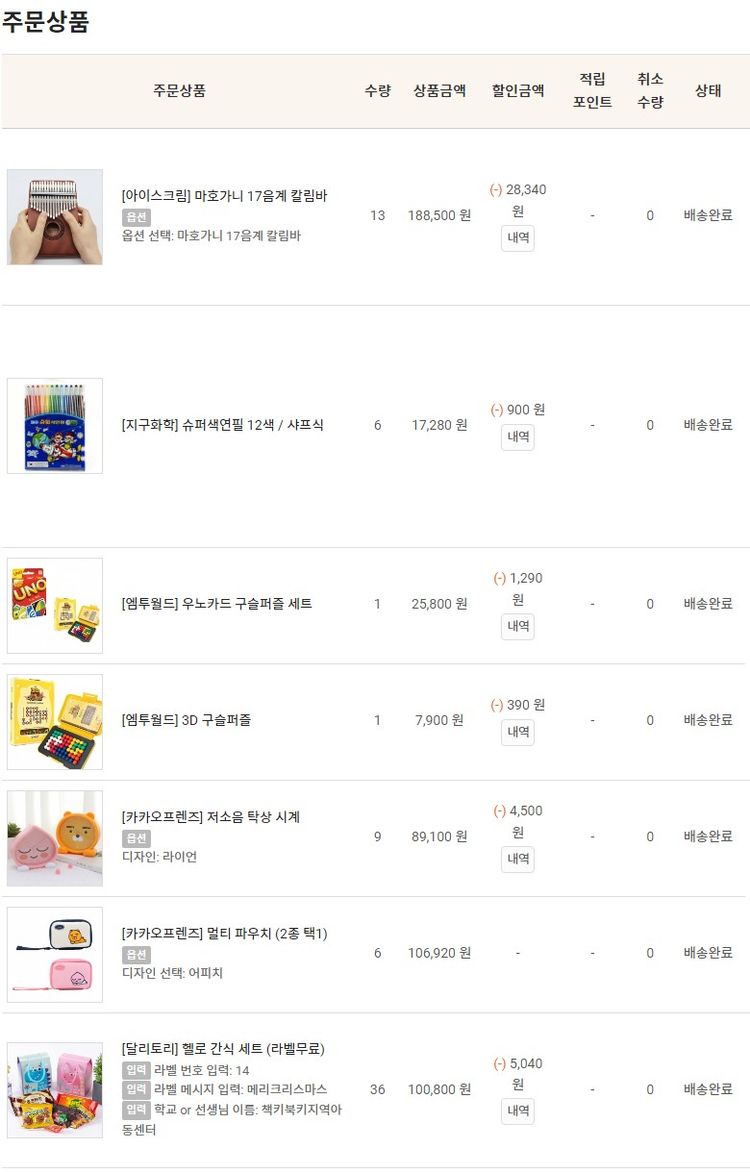
Task: Open the 우노카드 구슬퍼즐 세트 product image
Action: (x=55, y=605)
